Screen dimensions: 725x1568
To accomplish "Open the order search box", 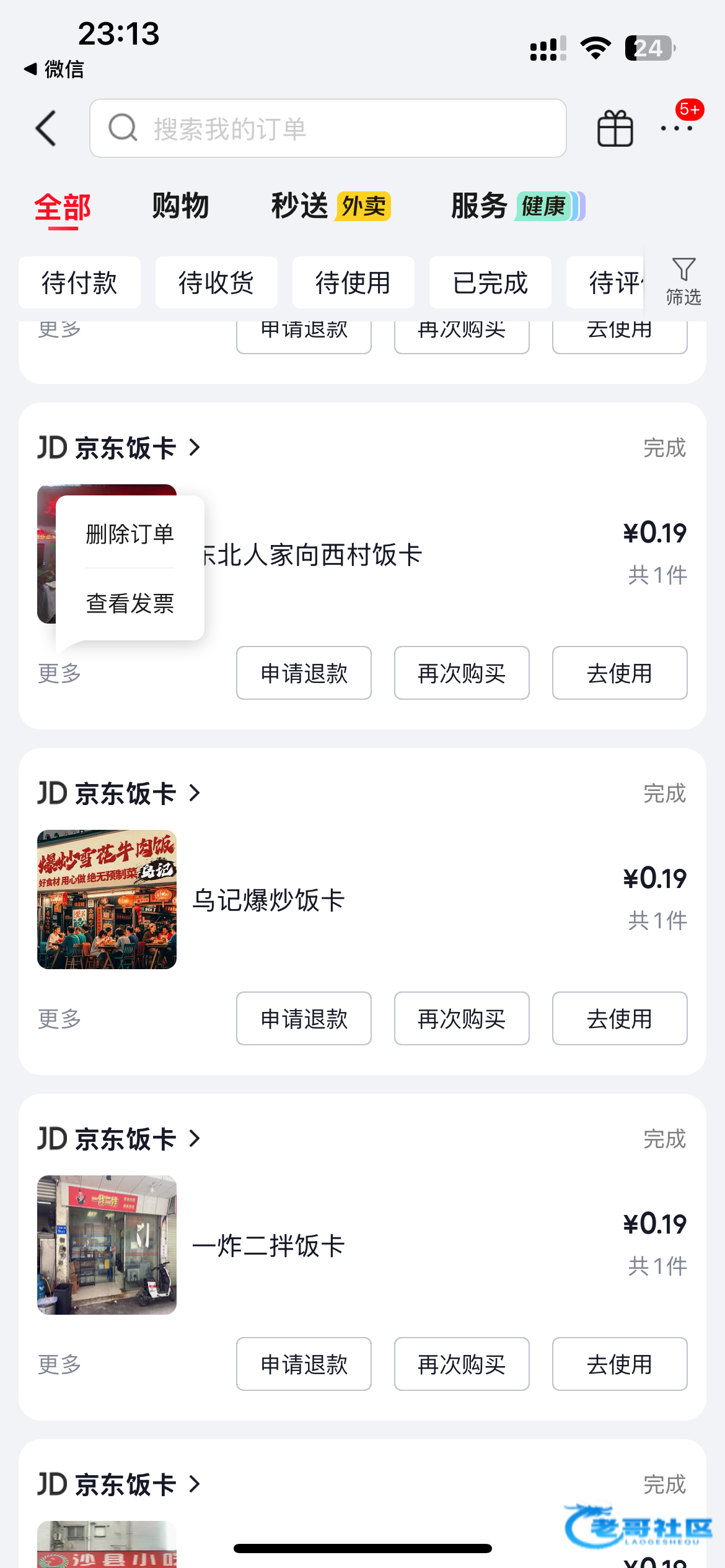I will pyautogui.click(x=328, y=129).
